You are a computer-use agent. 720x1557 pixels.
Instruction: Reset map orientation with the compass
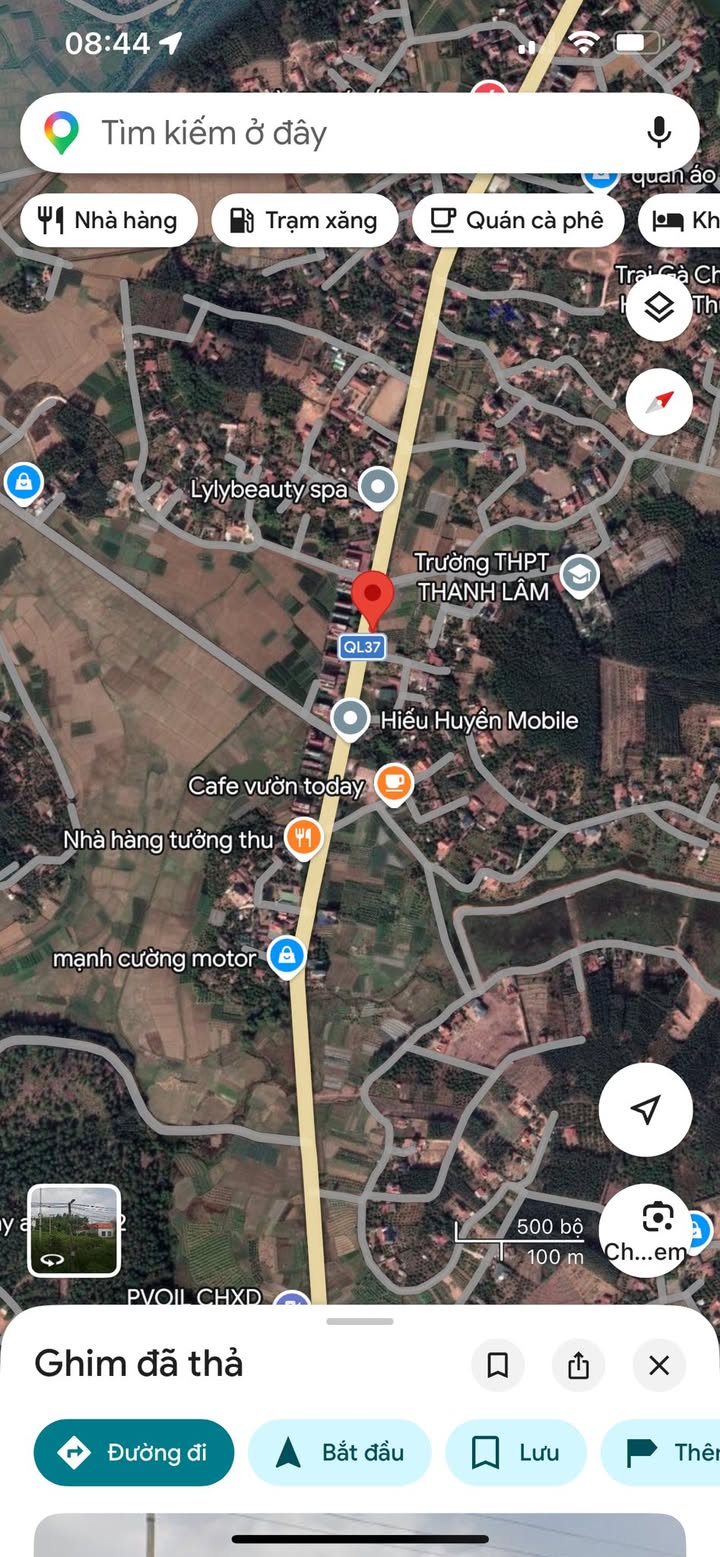(x=659, y=402)
